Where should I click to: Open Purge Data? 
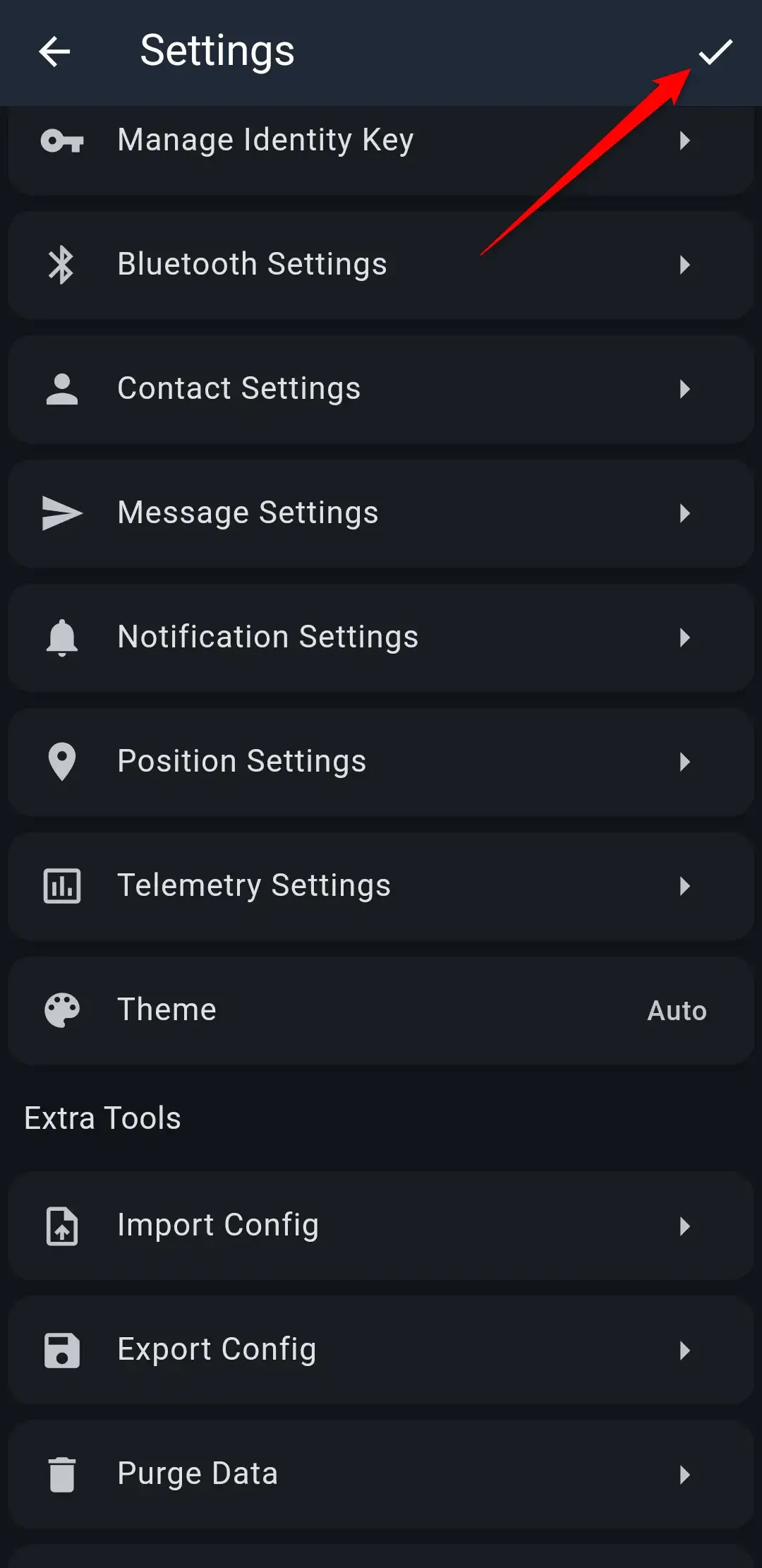click(381, 1475)
